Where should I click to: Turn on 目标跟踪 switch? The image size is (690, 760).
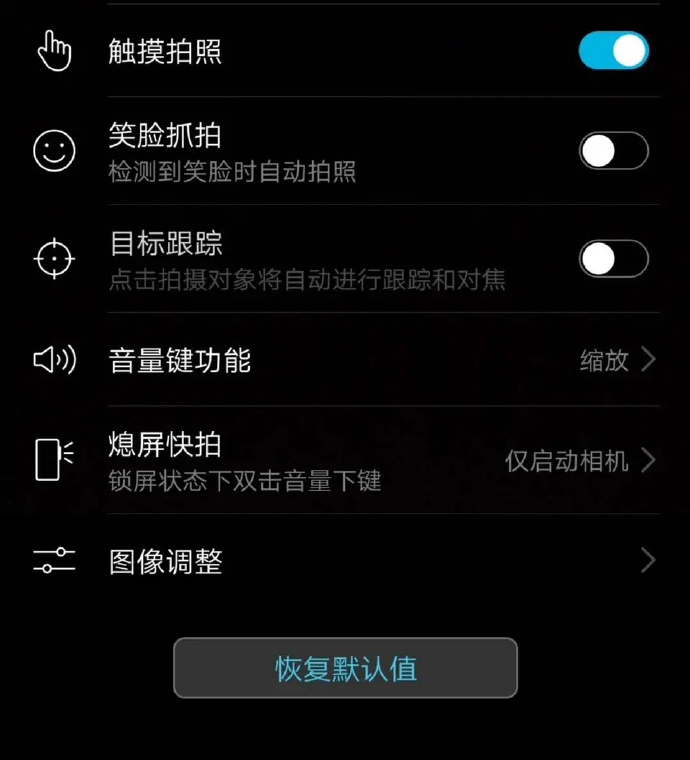pos(613,259)
